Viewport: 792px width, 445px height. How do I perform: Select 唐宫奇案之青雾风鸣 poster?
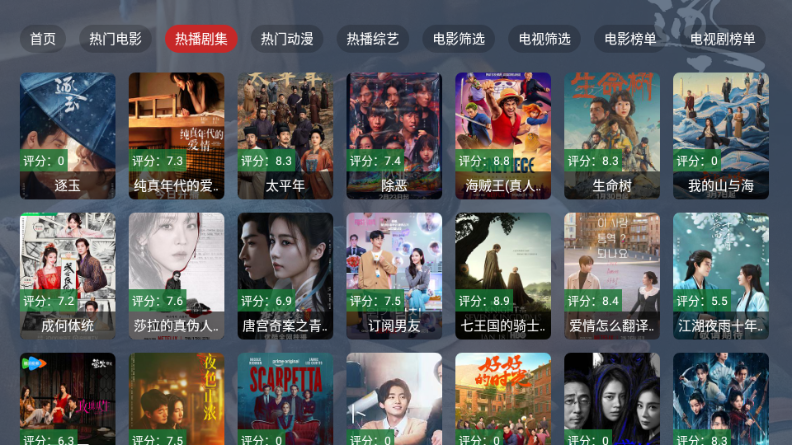coord(285,275)
